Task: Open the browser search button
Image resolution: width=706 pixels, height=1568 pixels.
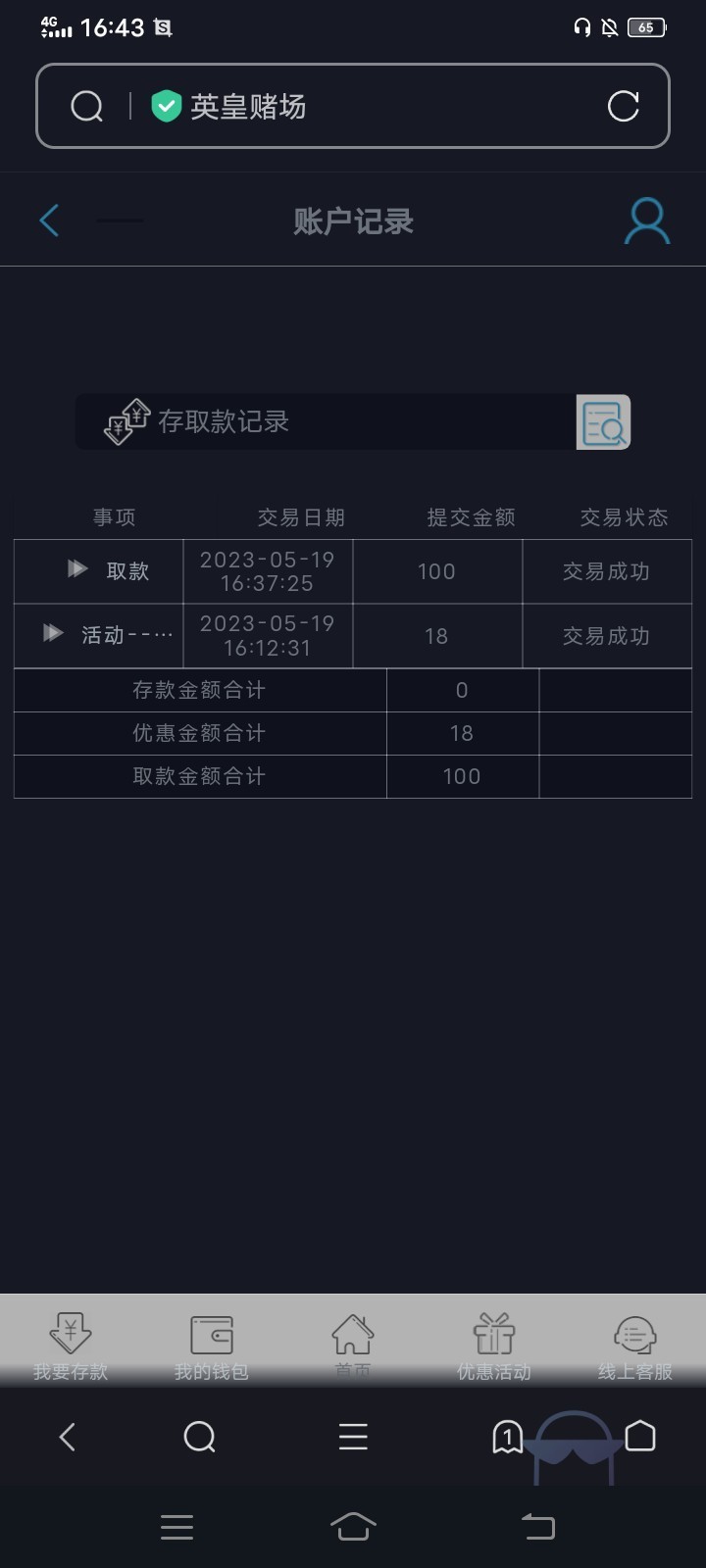Action: [x=200, y=1437]
